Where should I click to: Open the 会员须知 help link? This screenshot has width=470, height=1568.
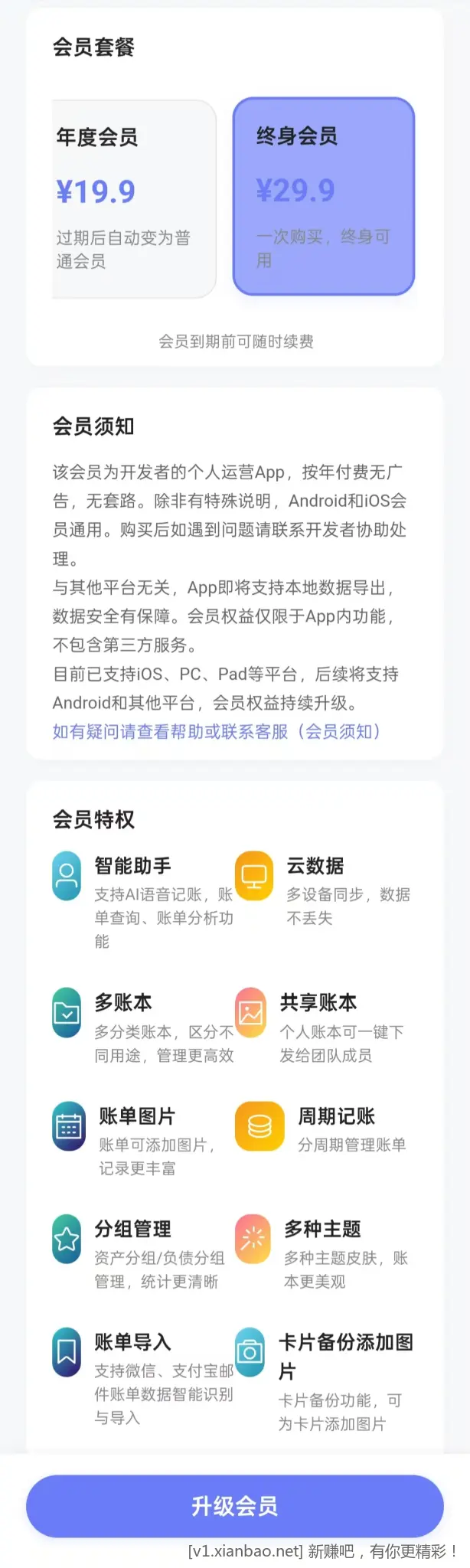[x=217, y=732]
